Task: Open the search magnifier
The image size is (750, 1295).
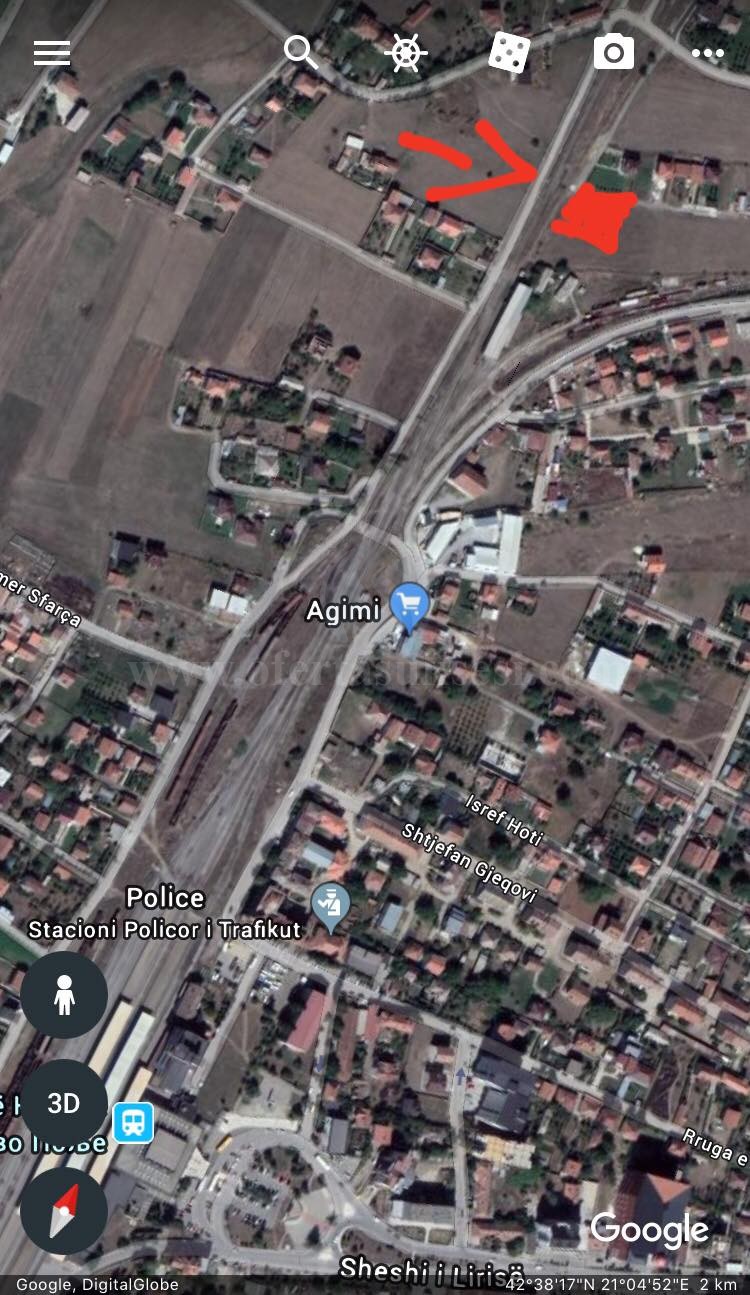Action: (301, 51)
